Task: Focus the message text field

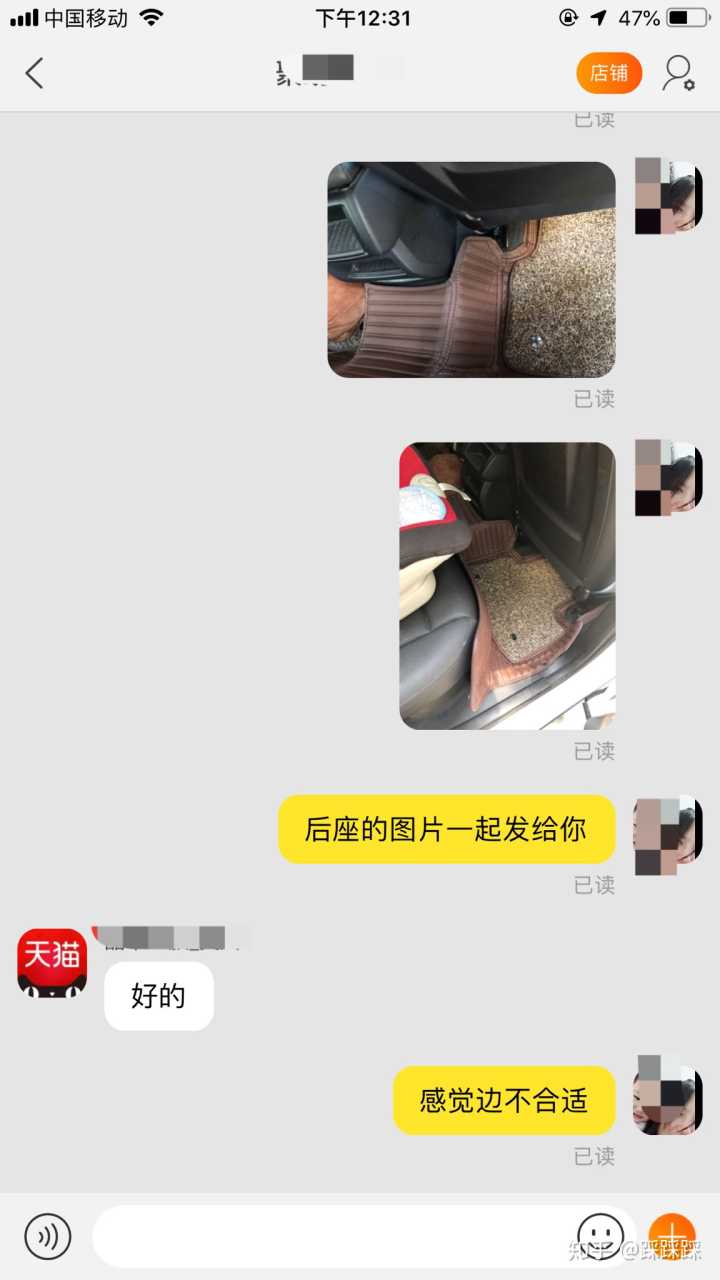Action: [x=330, y=1236]
